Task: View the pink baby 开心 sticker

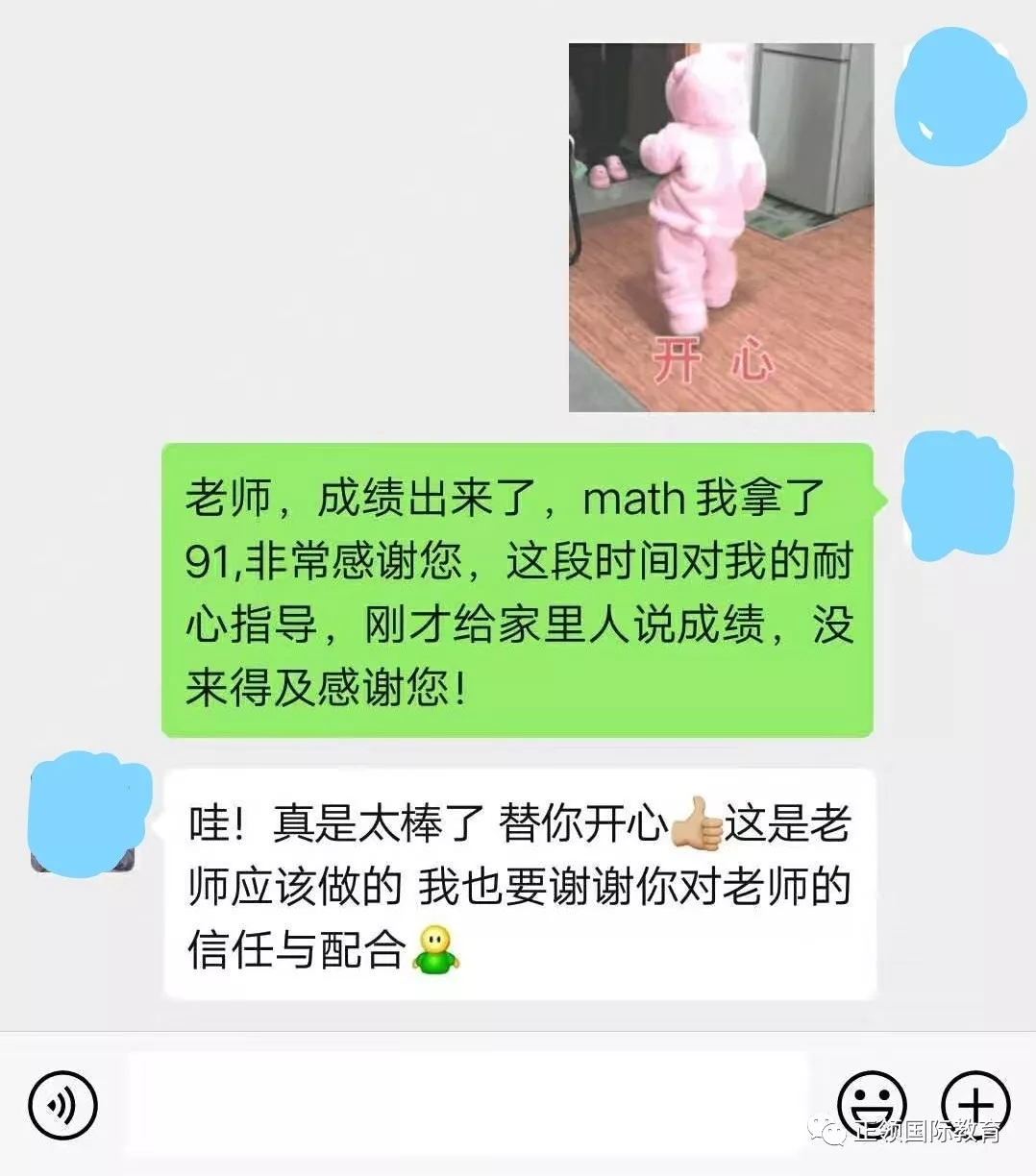Action: [x=721, y=228]
